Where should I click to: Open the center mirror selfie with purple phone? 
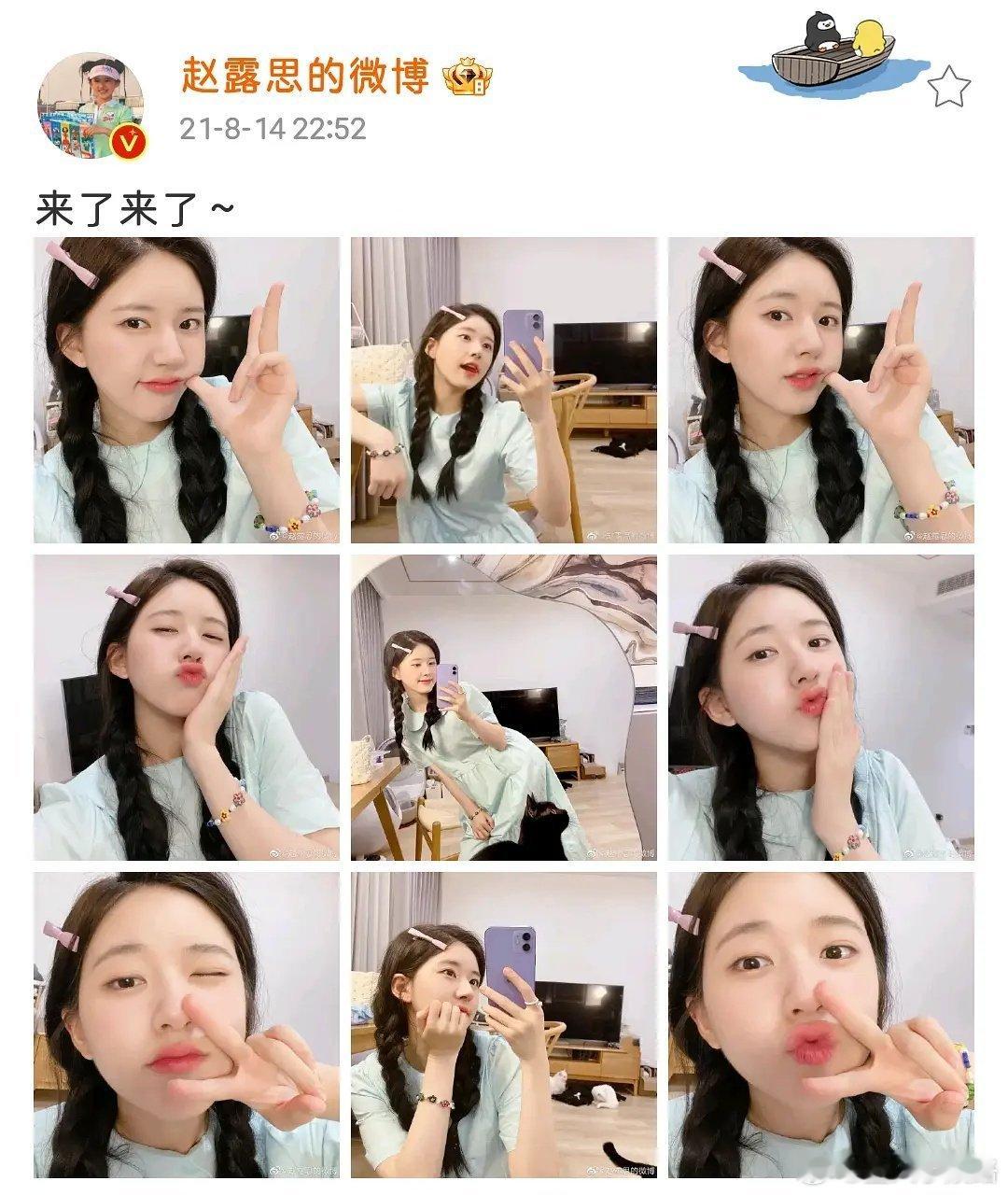coord(504,705)
